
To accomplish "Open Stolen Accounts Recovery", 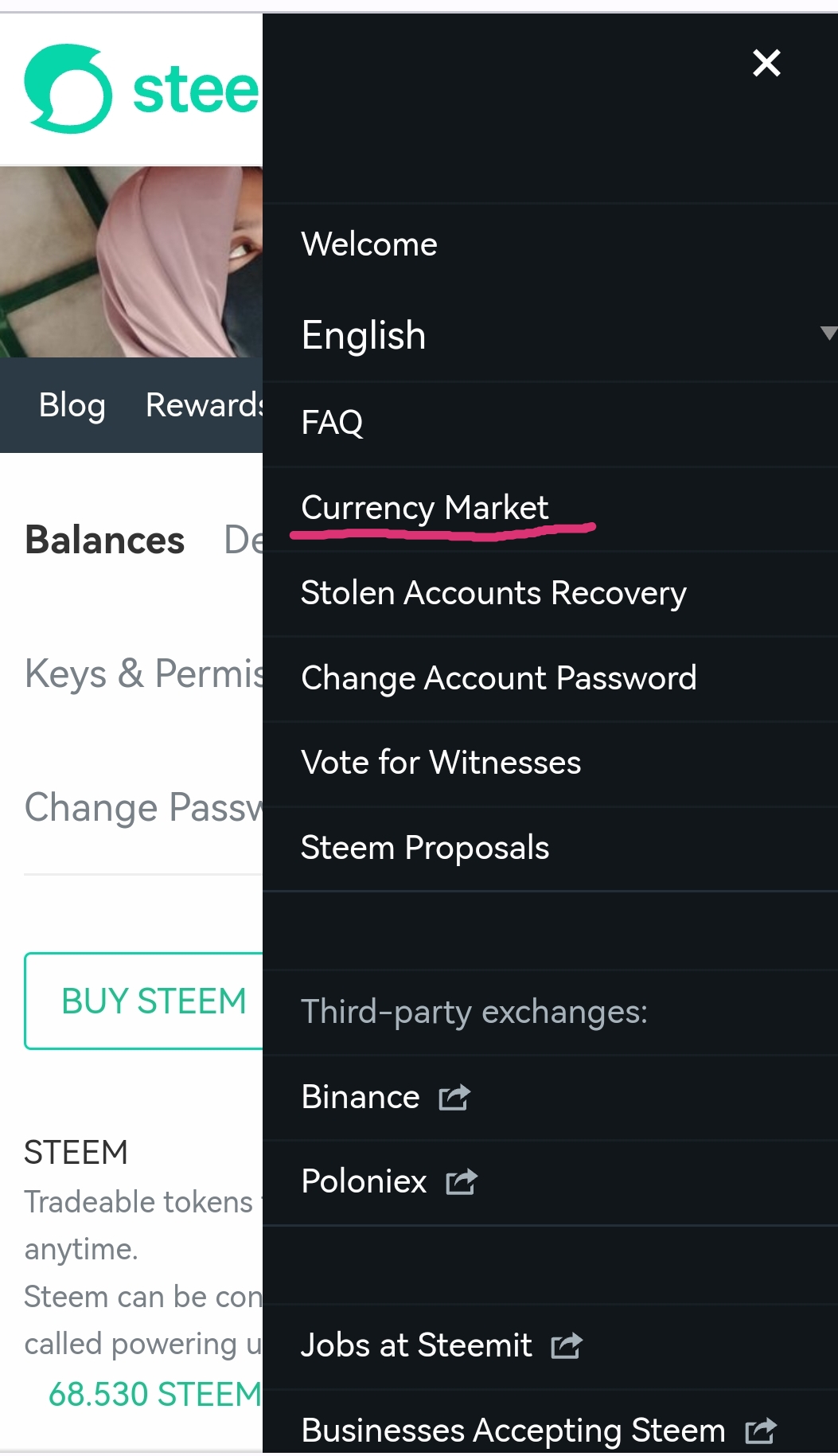I will (x=493, y=593).
